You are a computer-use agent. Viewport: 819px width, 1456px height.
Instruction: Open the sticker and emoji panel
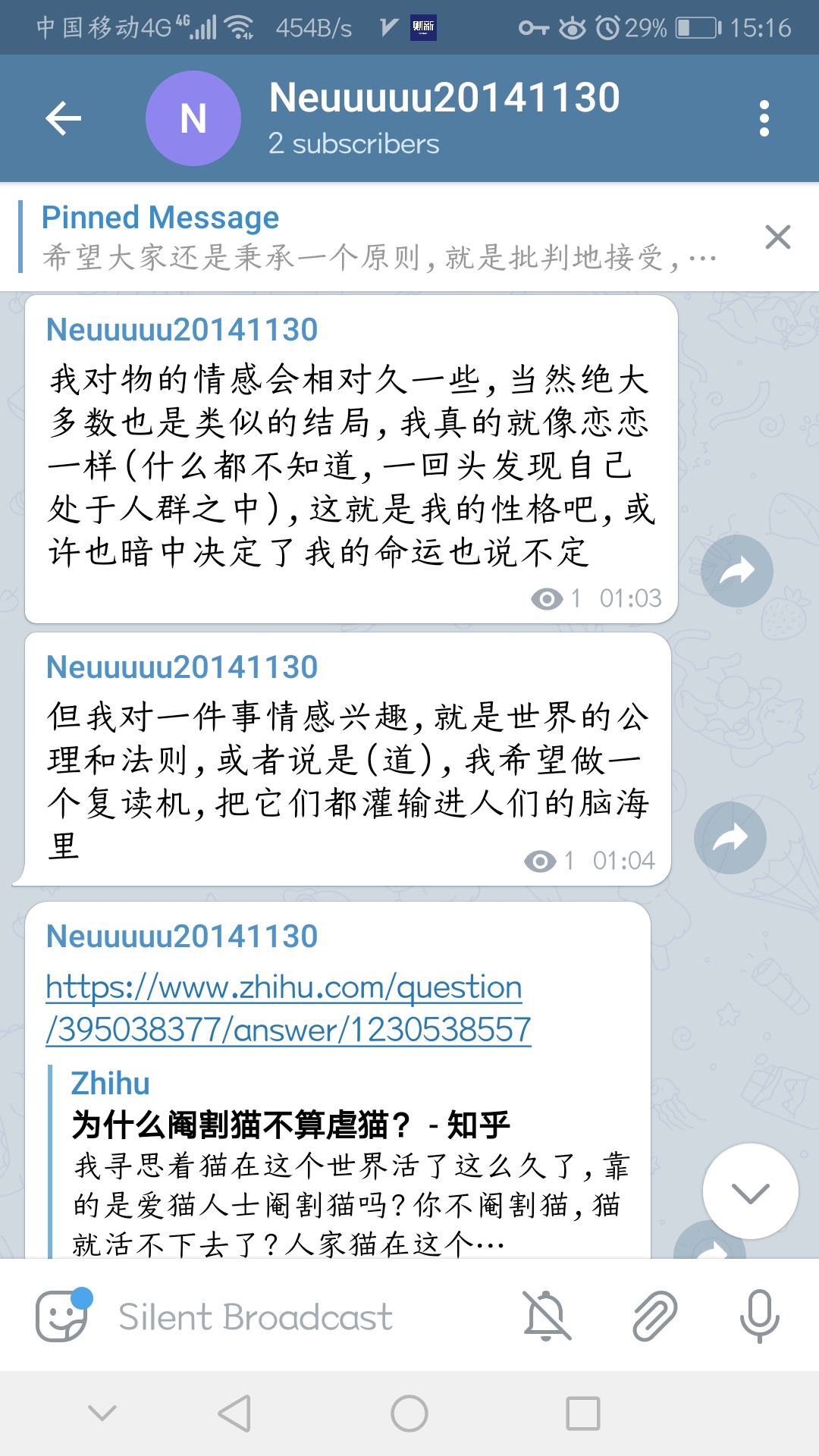[x=62, y=1316]
